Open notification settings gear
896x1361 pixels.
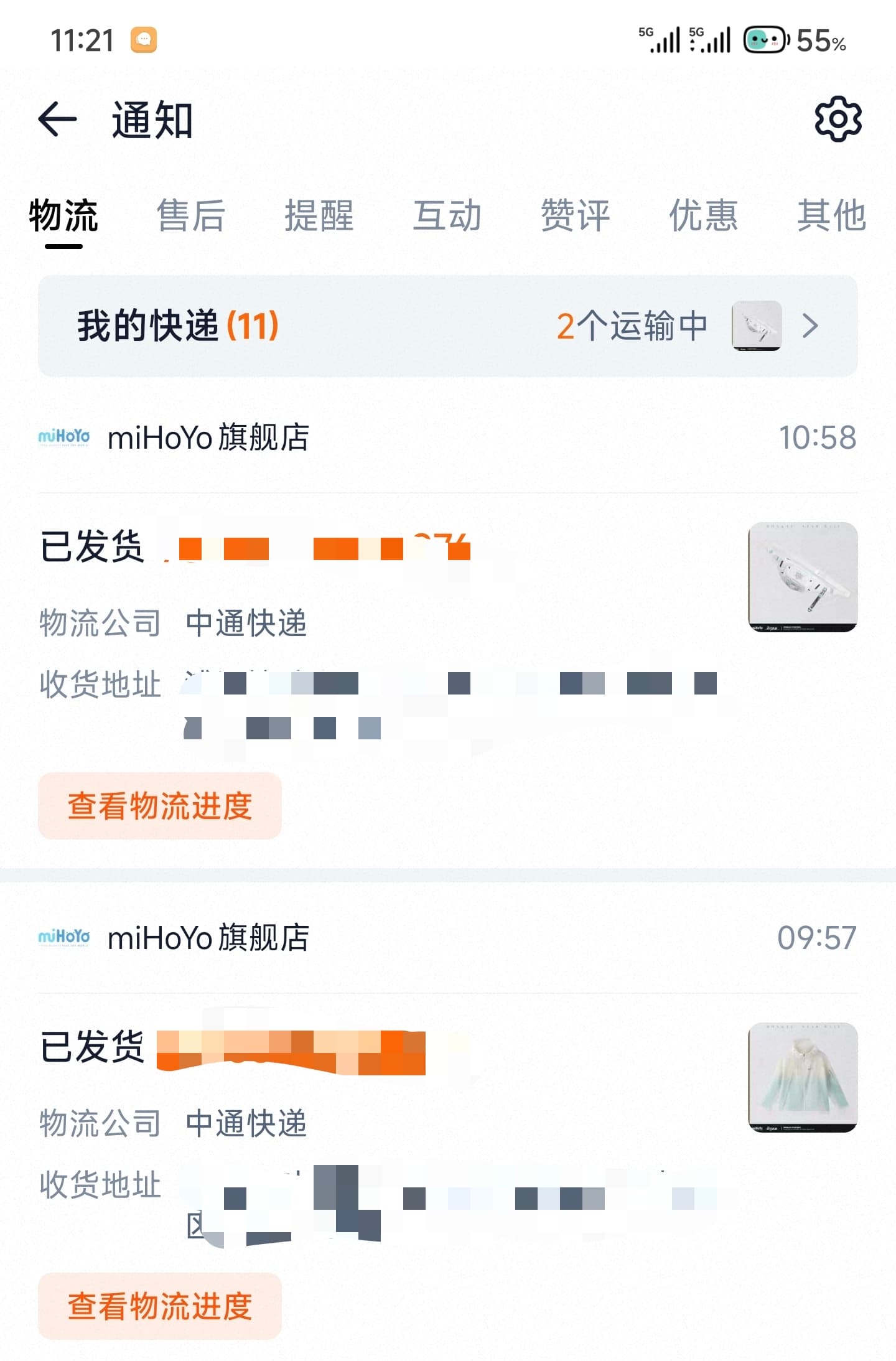pos(838,119)
